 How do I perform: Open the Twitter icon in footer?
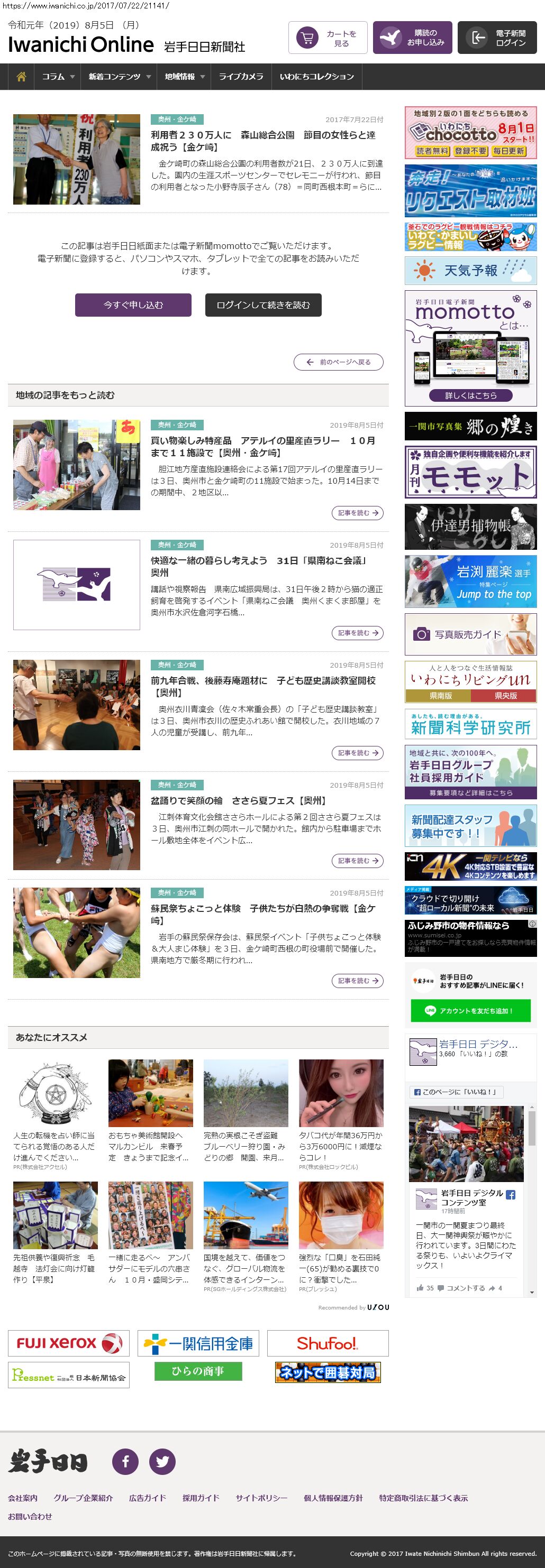162,1462
